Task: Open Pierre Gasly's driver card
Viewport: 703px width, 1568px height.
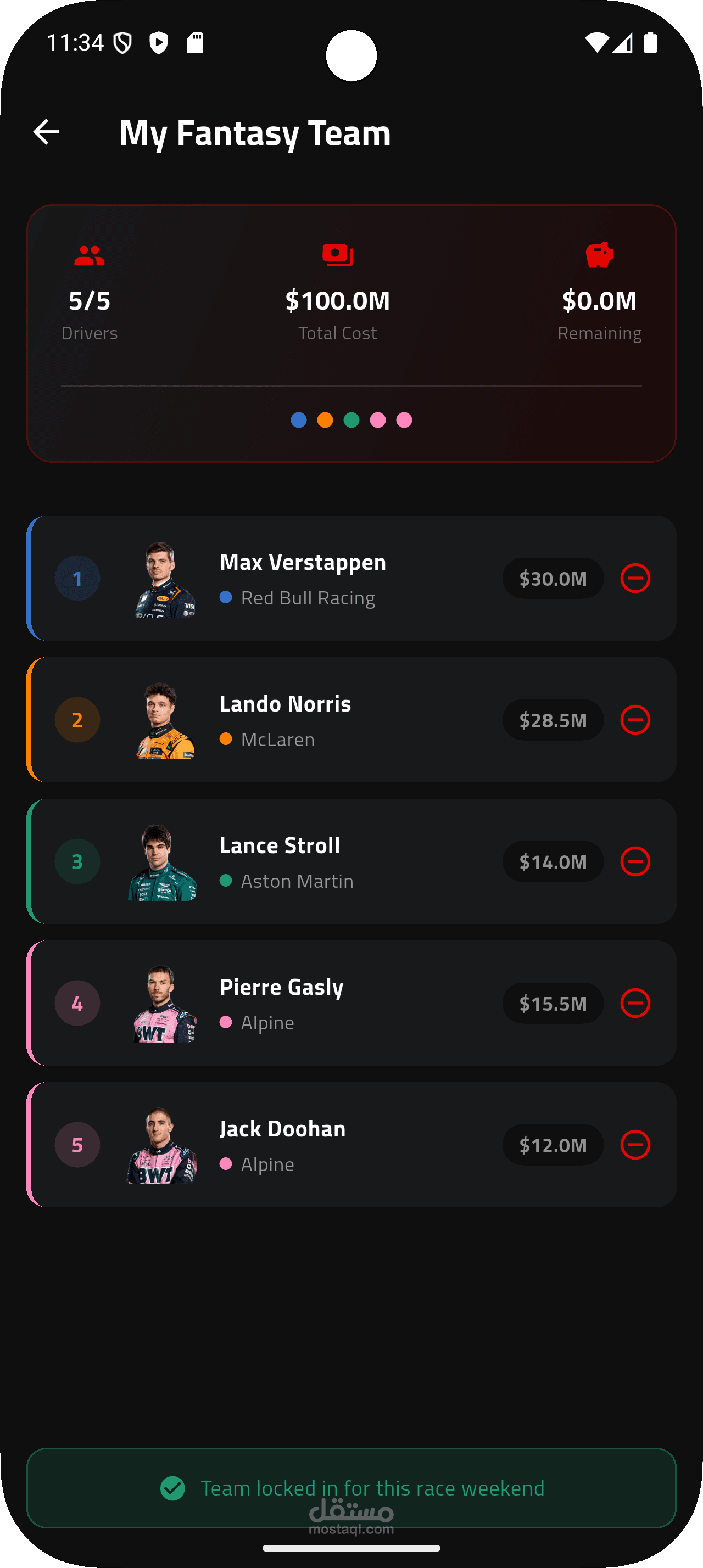Action: coord(351,1003)
